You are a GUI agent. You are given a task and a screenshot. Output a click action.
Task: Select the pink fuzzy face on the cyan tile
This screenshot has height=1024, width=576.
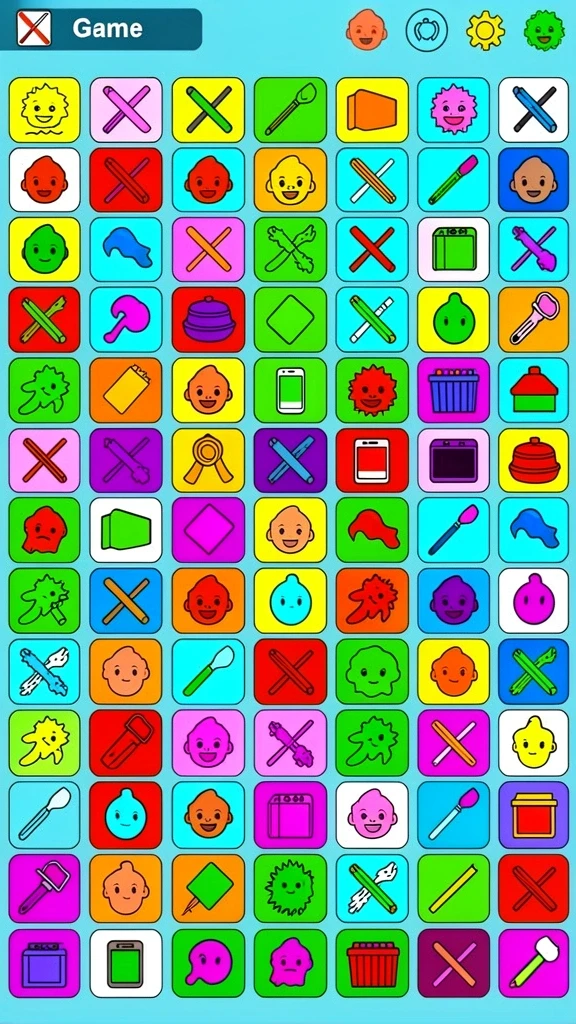pos(453,110)
